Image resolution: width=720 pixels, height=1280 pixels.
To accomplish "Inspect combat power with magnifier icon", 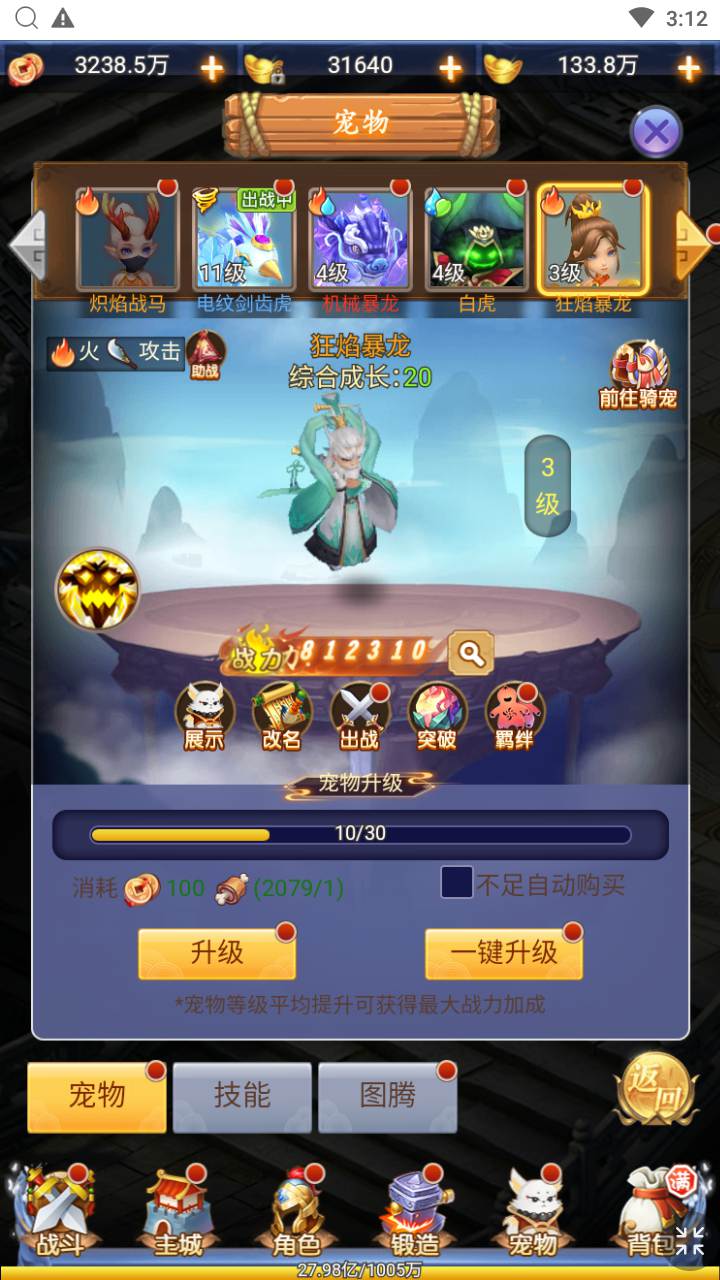I will [471, 654].
